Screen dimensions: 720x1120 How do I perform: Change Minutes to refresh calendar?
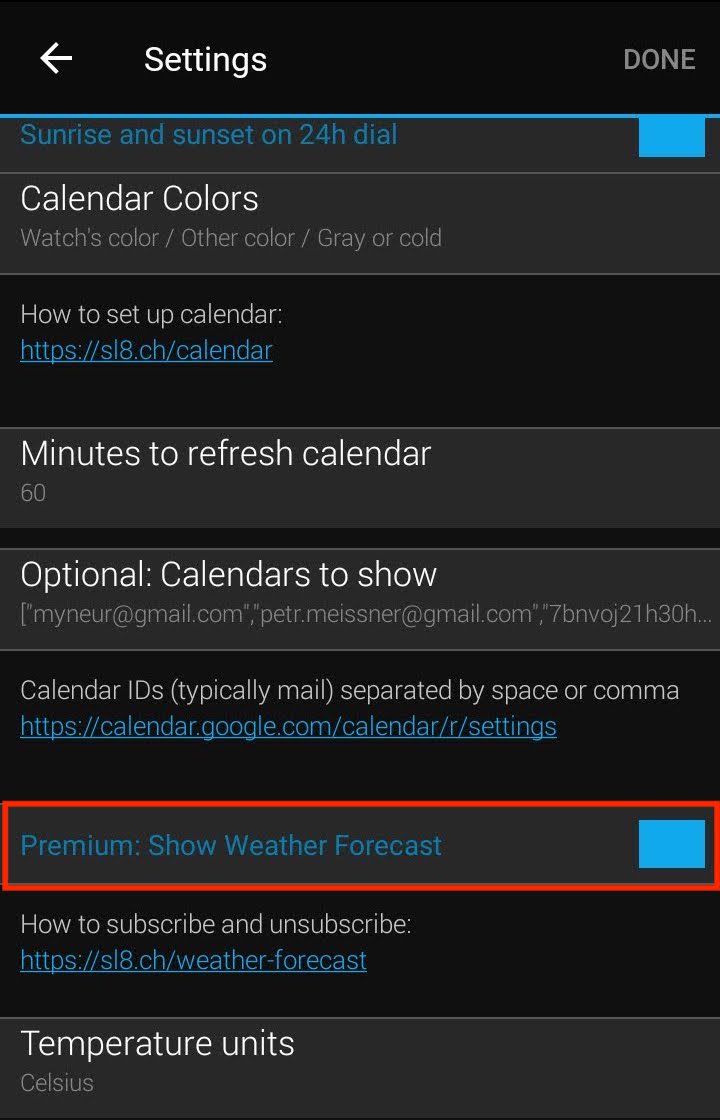225,453
